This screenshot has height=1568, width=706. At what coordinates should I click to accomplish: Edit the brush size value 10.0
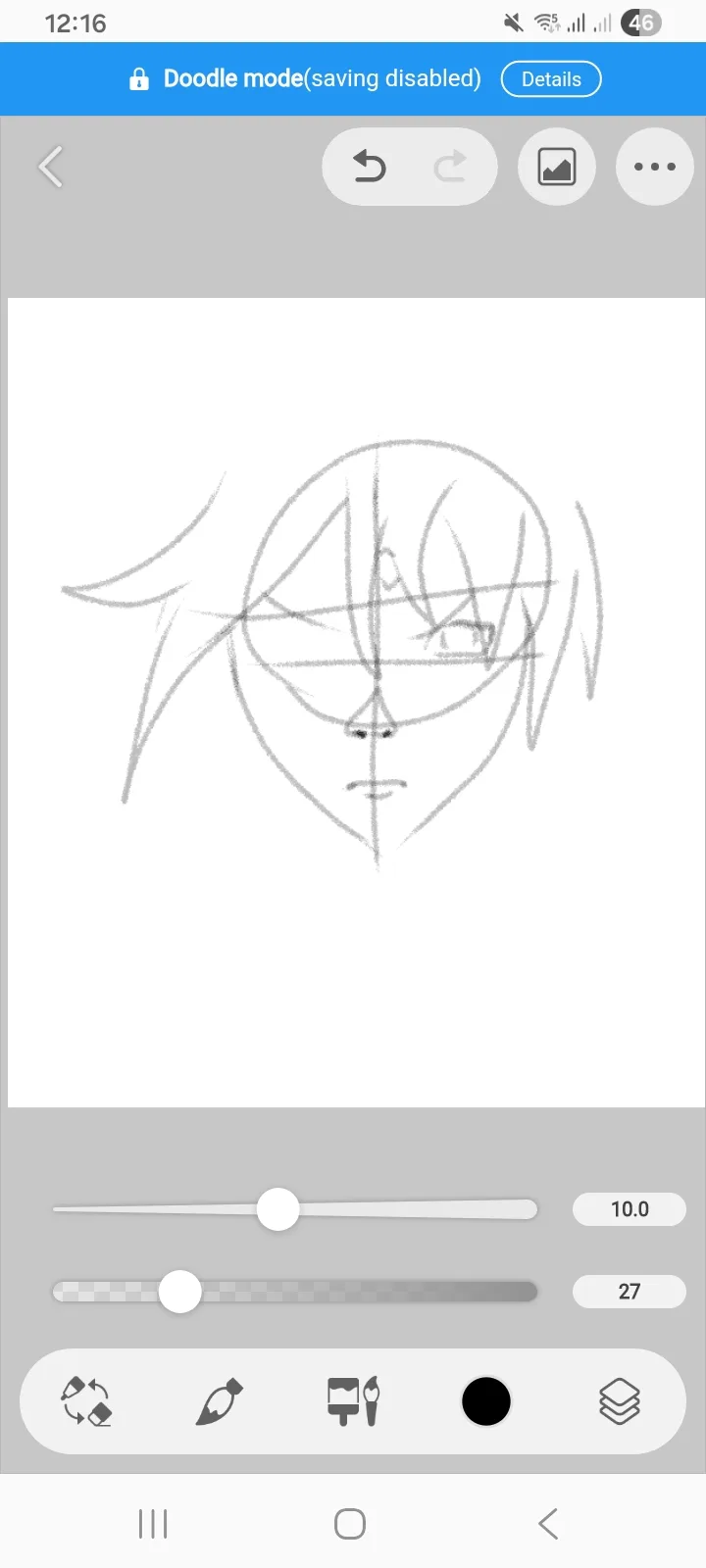[x=629, y=1209]
